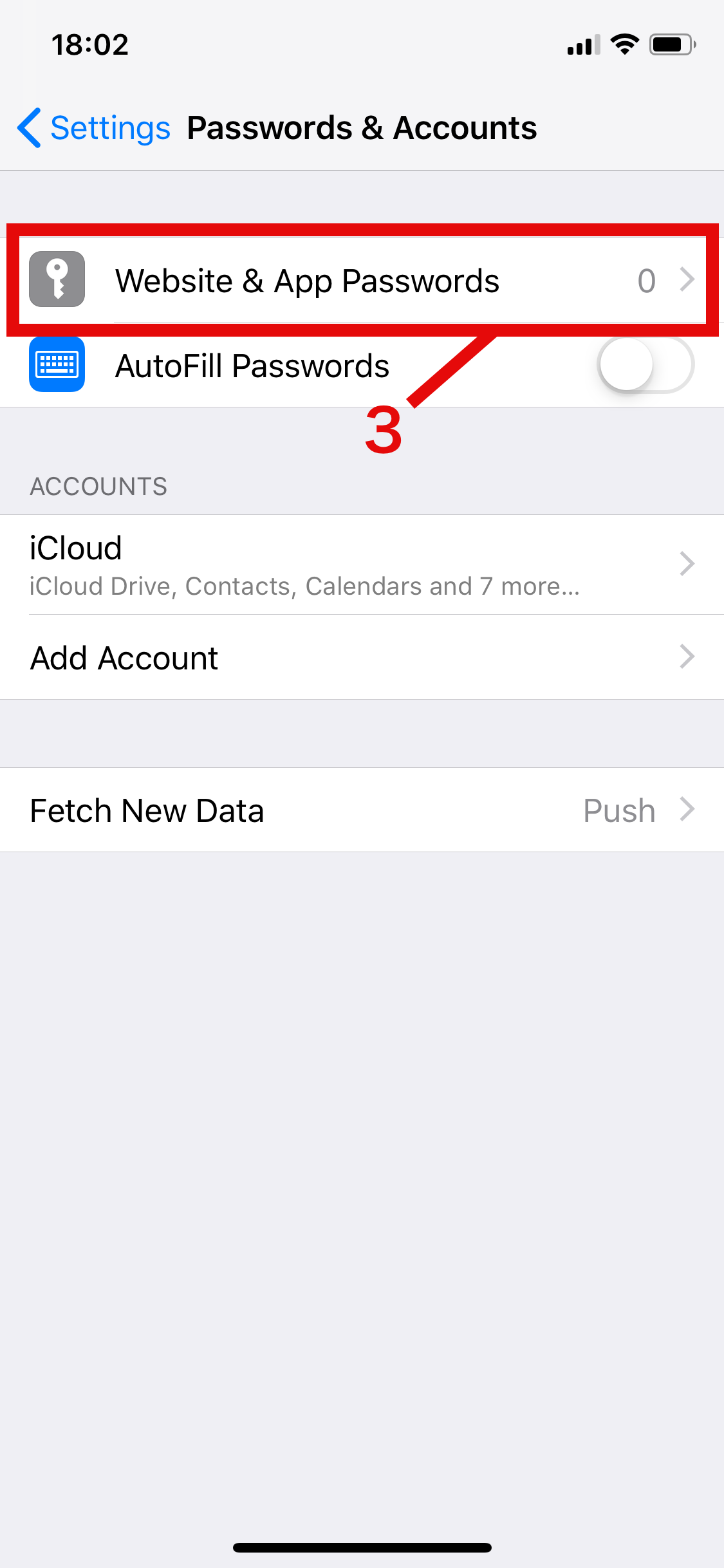The width and height of the screenshot is (724, 1568).
Task: Go back to Settings
Action: pos(94,127)
